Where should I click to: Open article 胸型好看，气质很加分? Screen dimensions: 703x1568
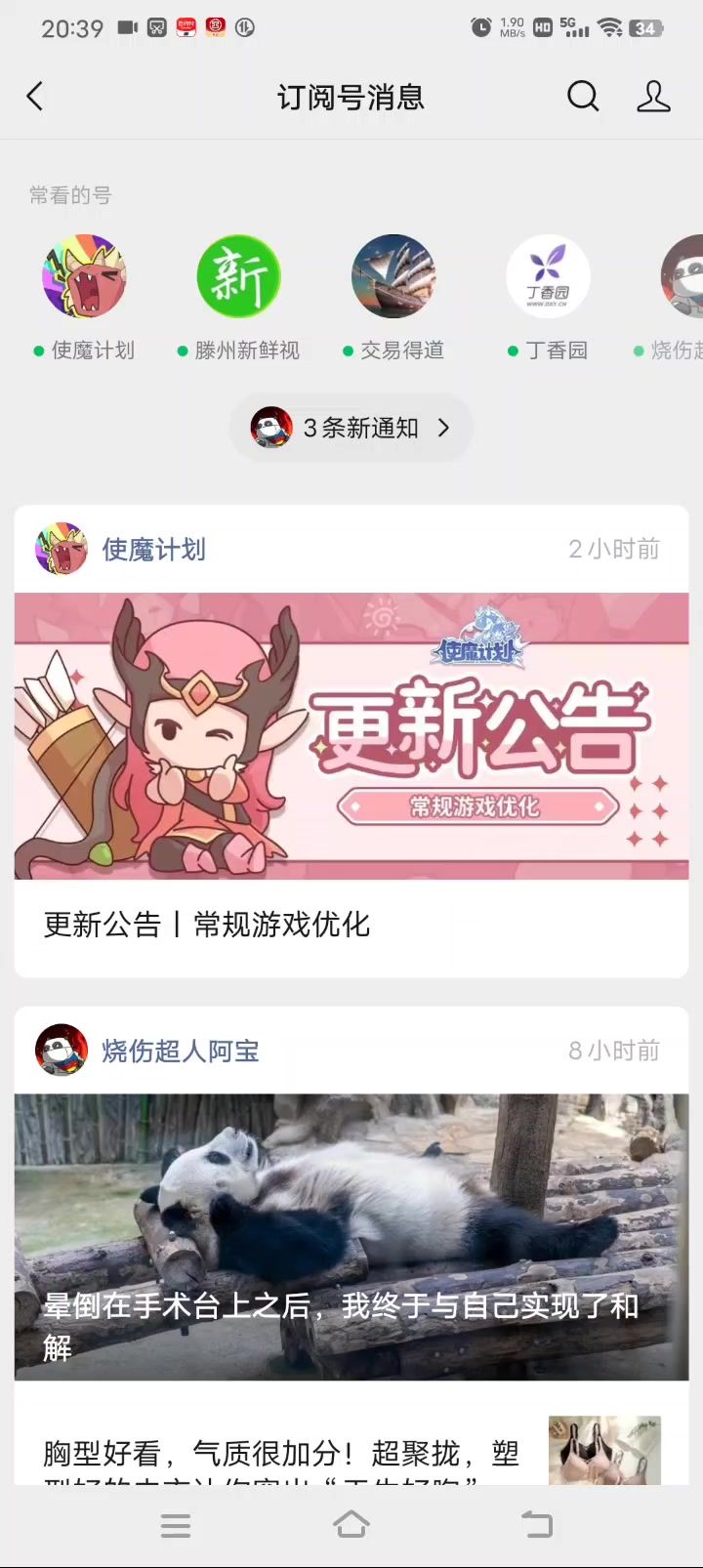283,1455
